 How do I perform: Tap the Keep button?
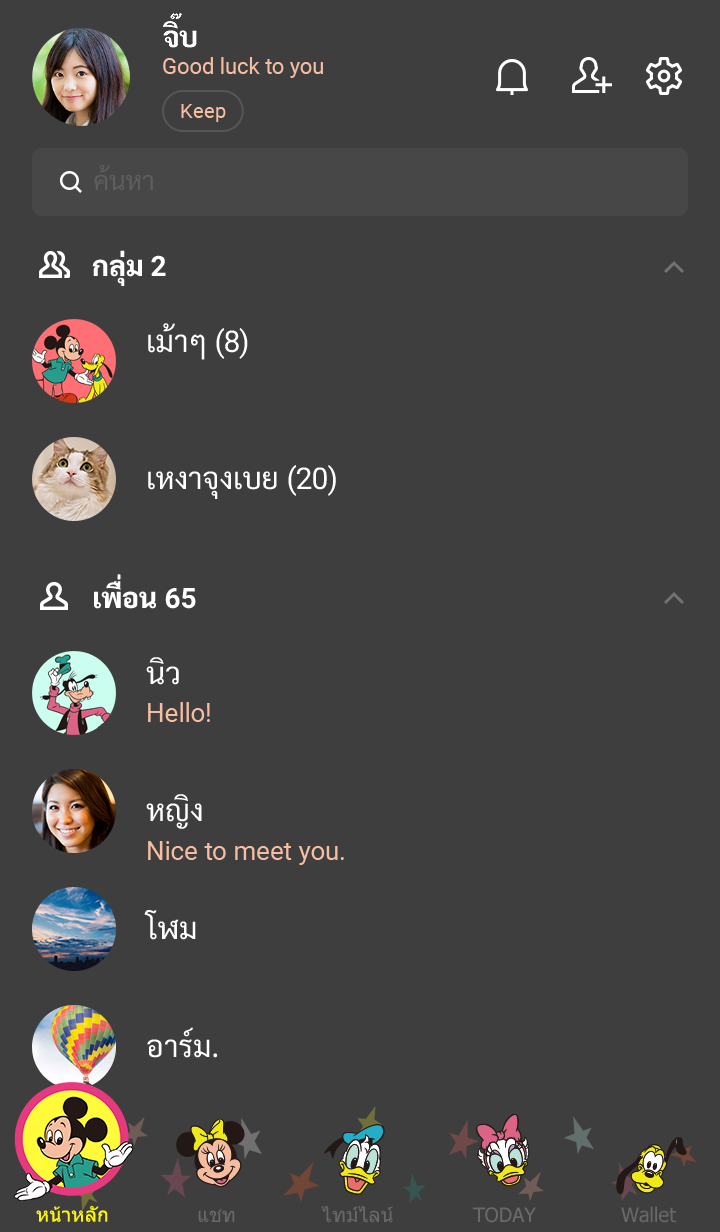tap(203, 111)
